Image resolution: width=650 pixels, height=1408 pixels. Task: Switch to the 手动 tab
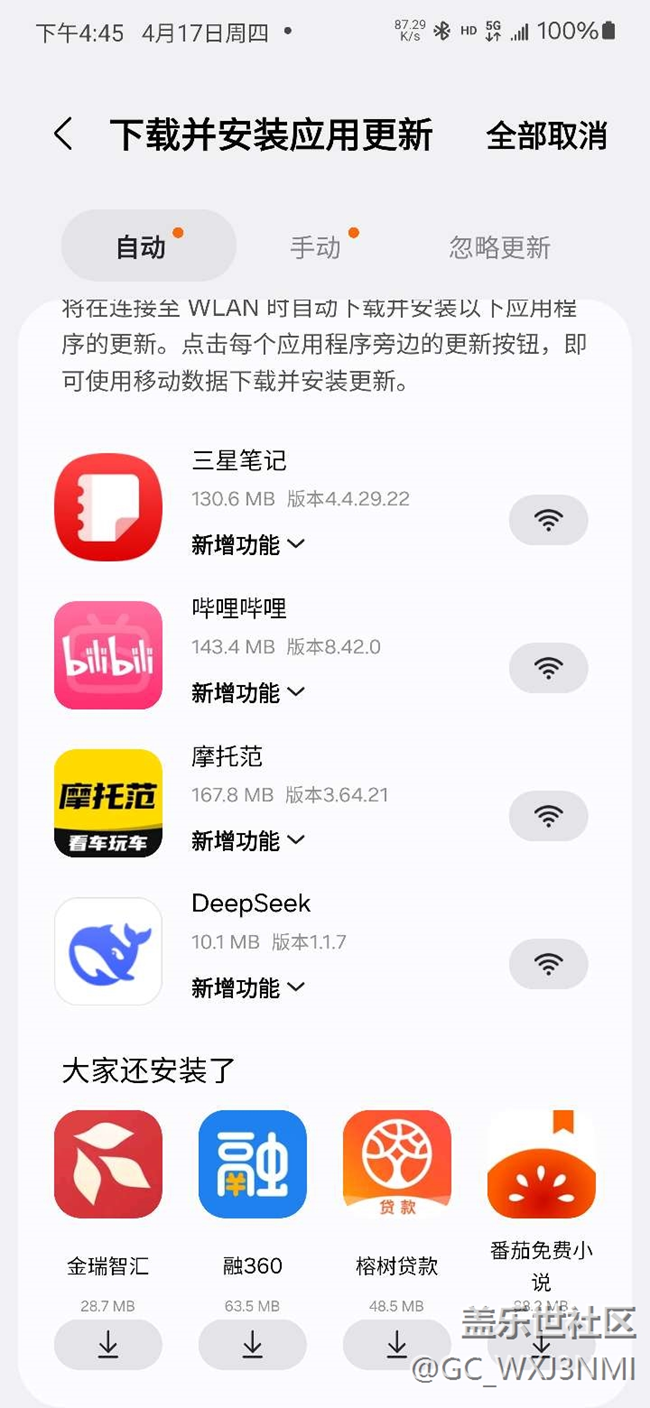tap(316, 247)
